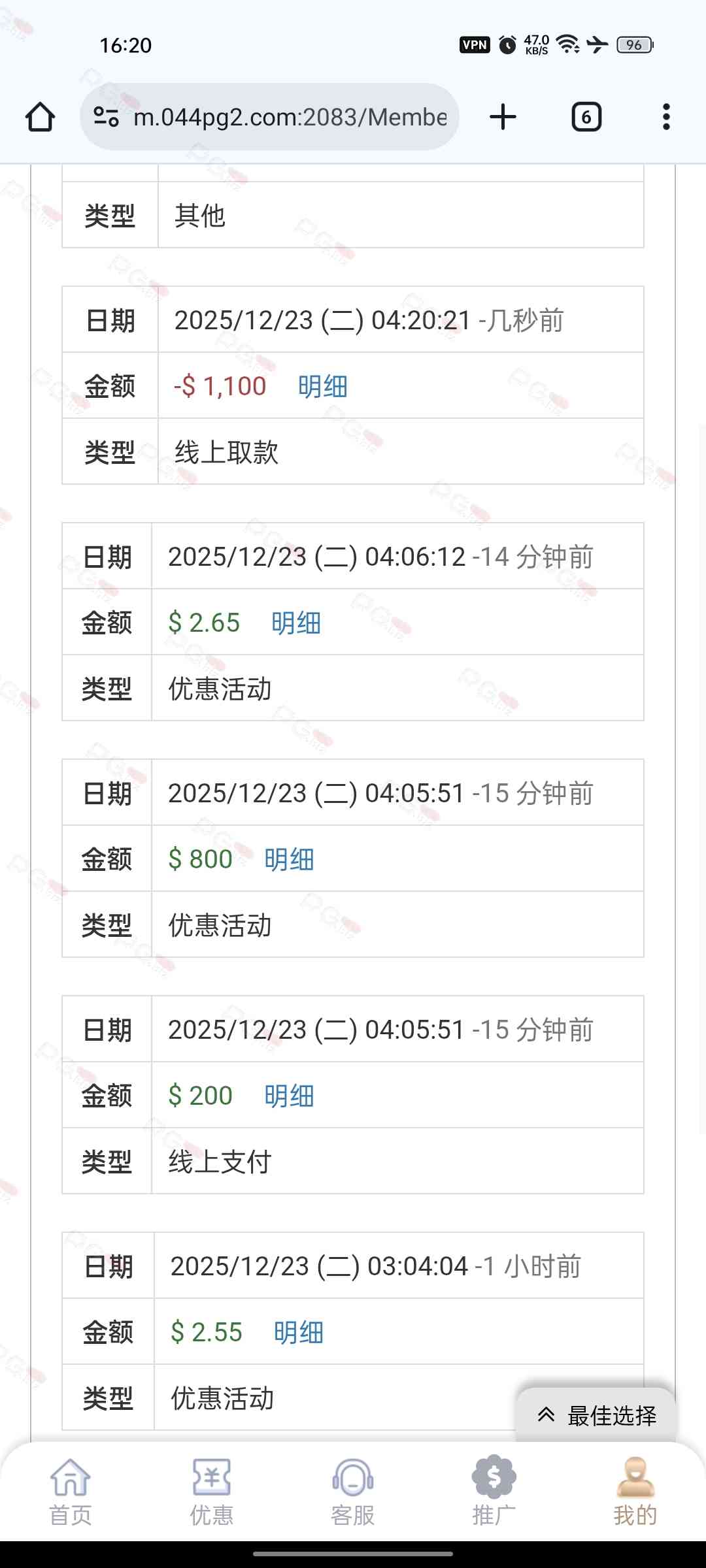Go to the browser home page
This screenshot has width=706, height=1568.
tap(40, 118)
